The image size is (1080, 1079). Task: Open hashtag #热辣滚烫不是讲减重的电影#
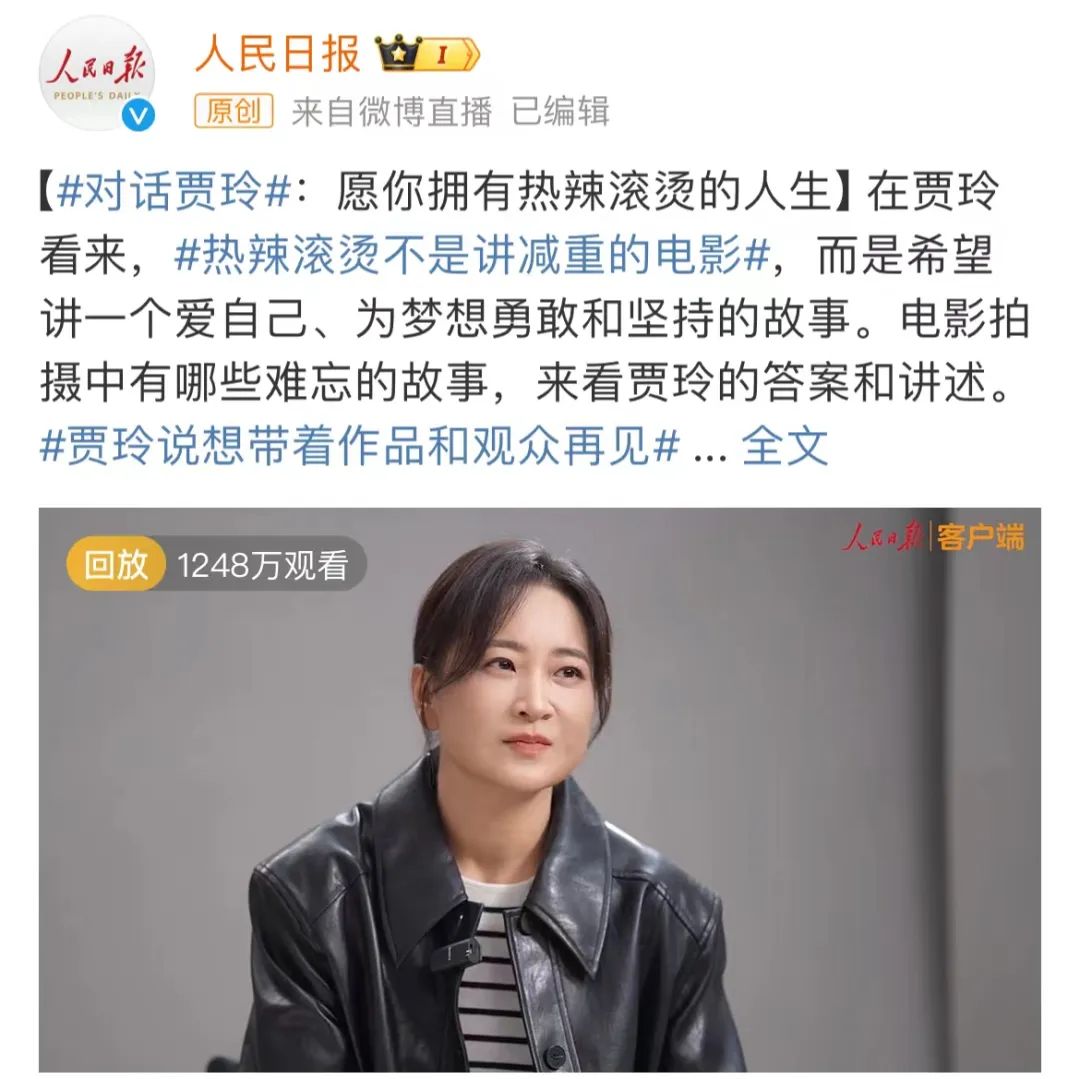point(472,257)
